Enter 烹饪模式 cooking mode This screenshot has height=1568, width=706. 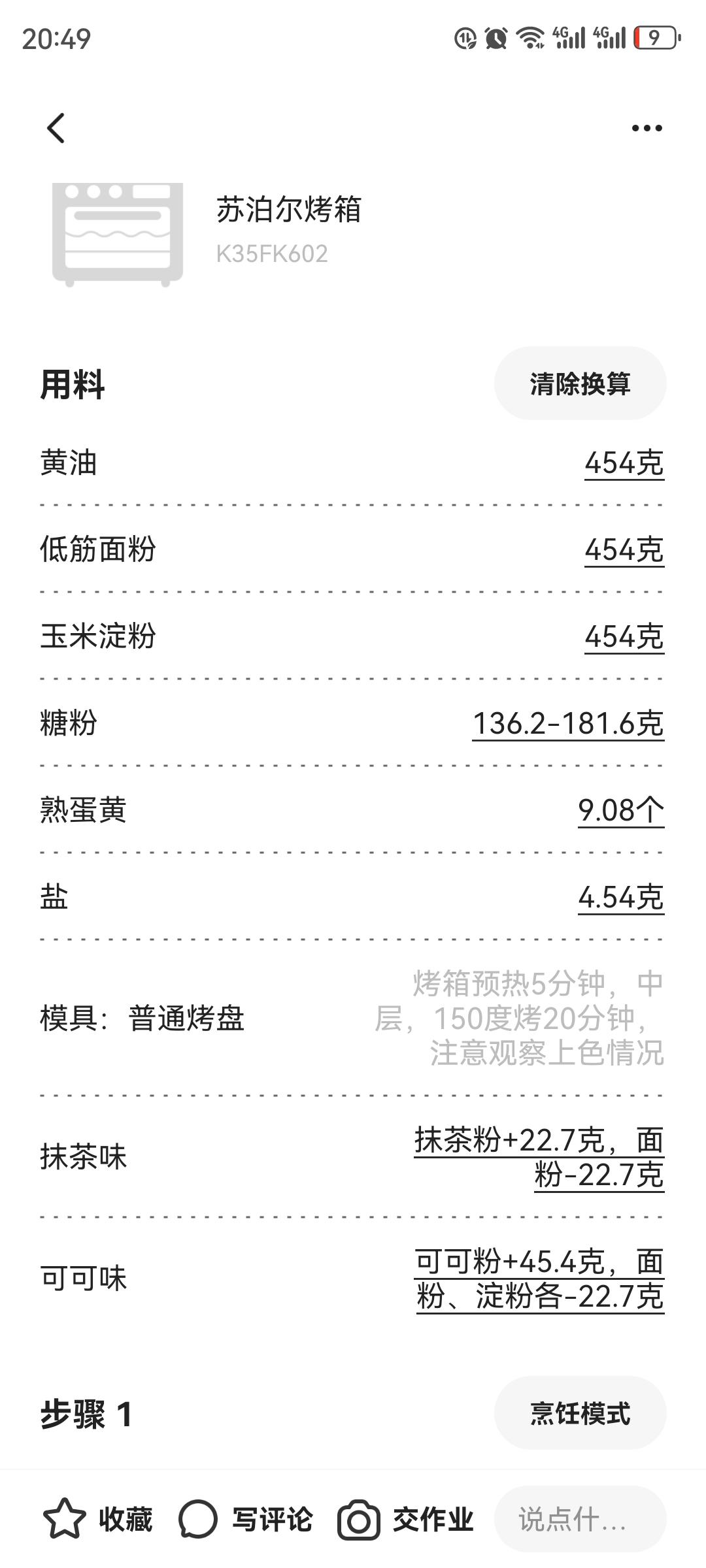pyautogui.click(x=580, y=1413)
